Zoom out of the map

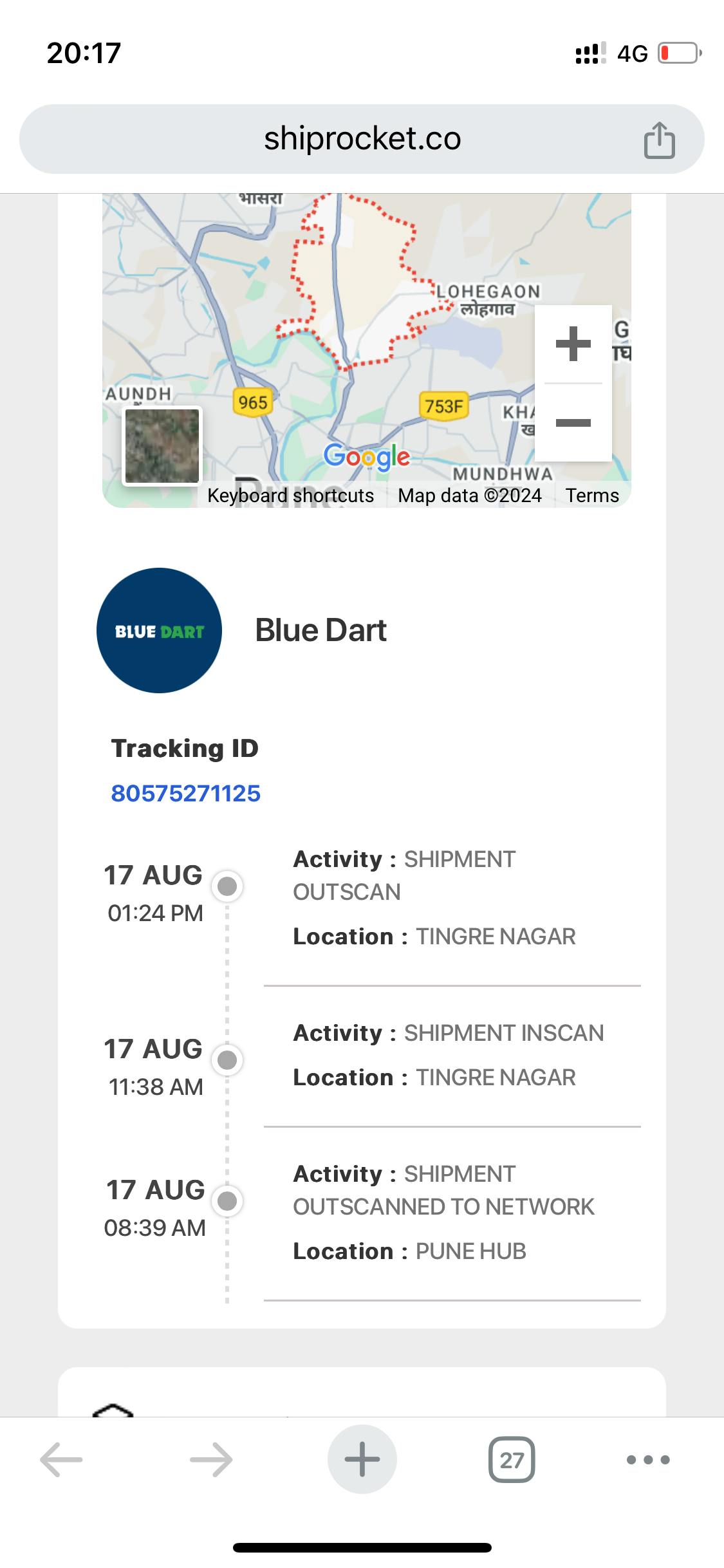pyautogui.click(x=573, y=423)
